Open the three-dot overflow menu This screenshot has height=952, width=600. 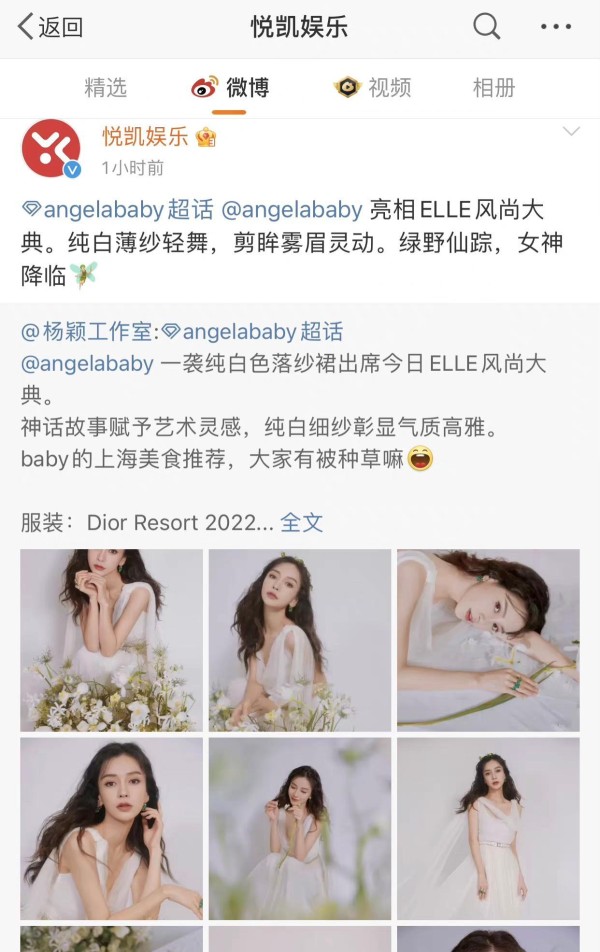tap(555, 27)
